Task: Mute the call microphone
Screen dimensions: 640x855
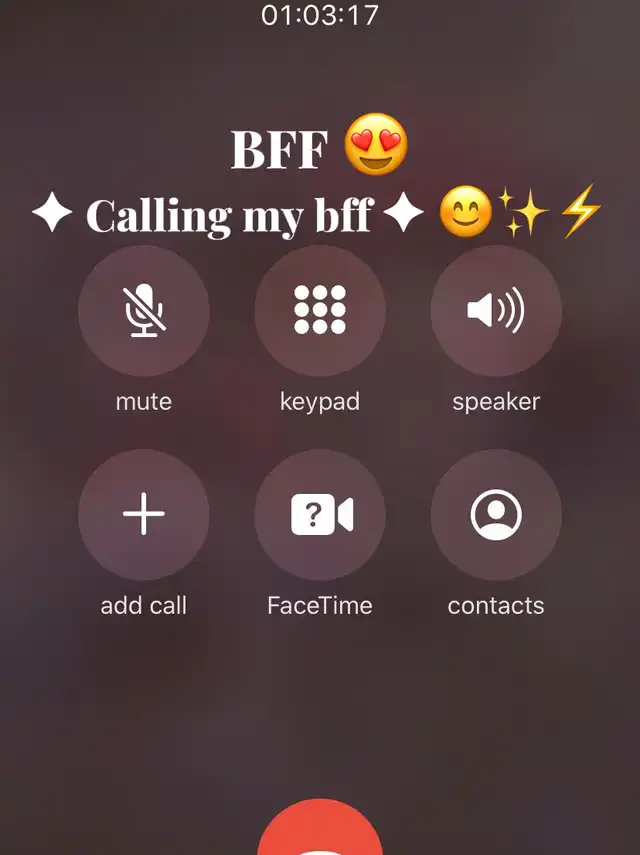Action: pos(144,311)
